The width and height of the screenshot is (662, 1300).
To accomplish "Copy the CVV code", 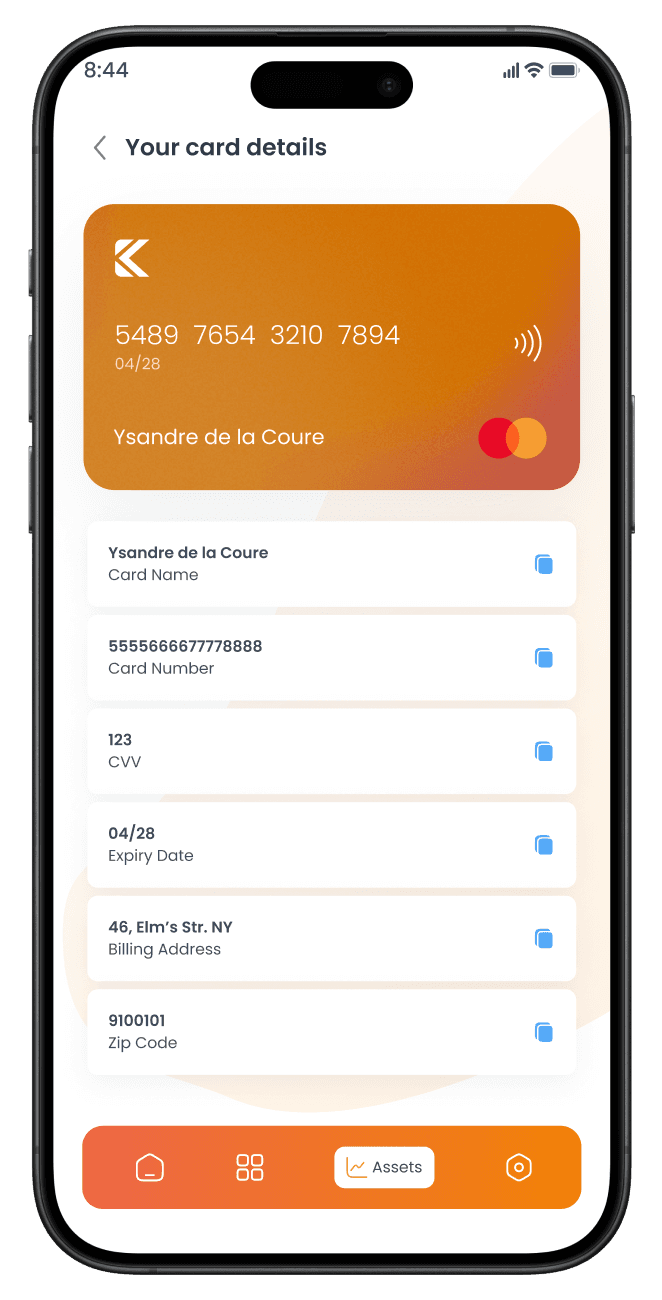I will [543, 751].
